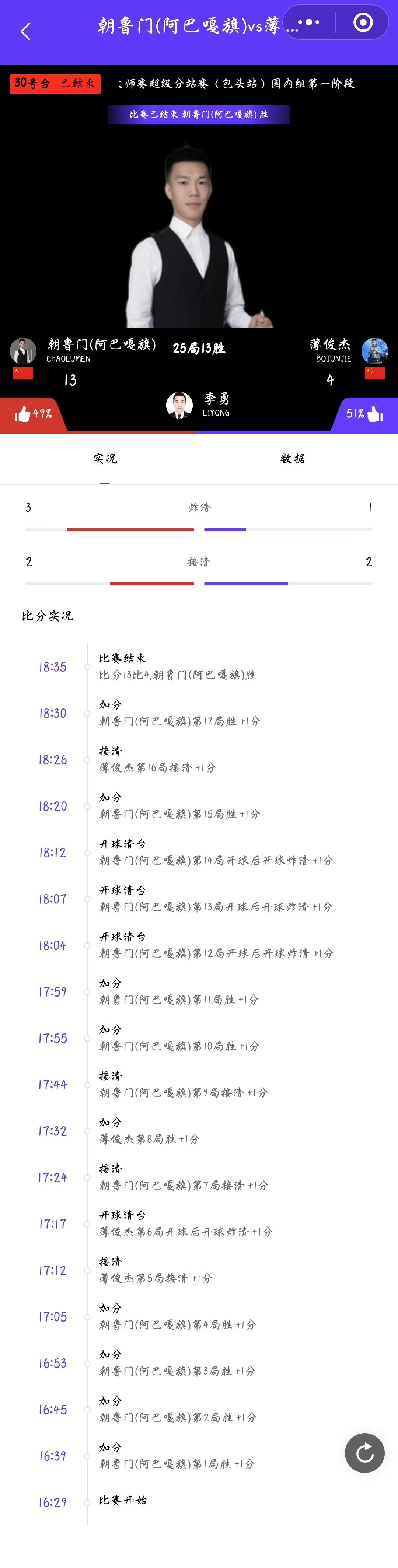Screen dimensions: 398x1568
Task: Select the 实况 tab
Action: coord(105,458)
